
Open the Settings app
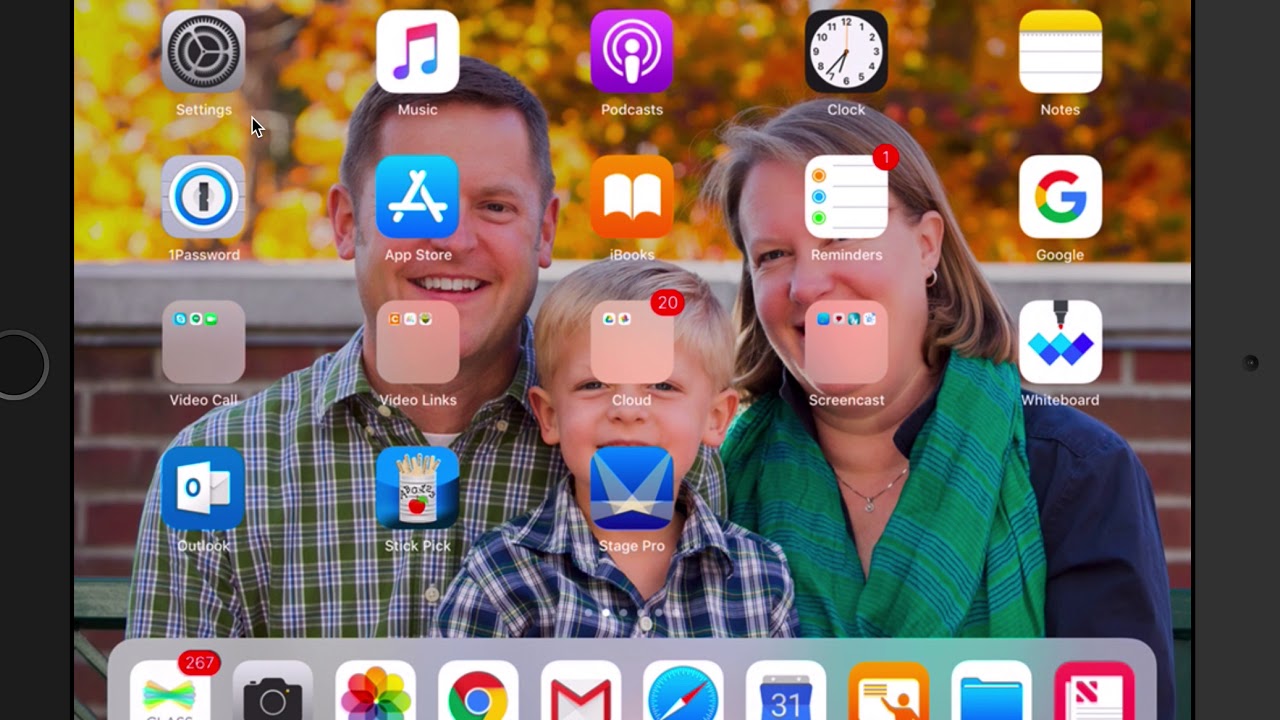[x=203, y=52]
